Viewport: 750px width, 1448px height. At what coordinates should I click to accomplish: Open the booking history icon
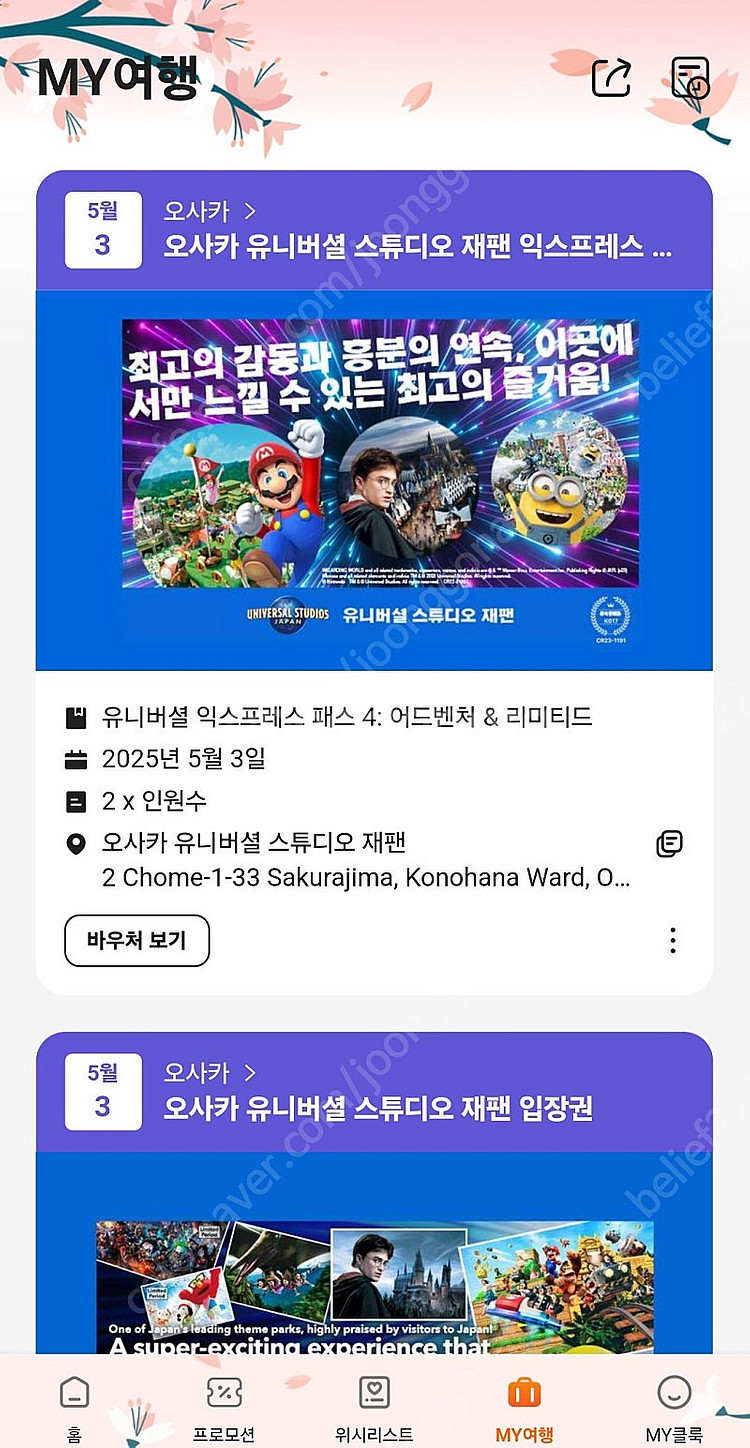691,77
